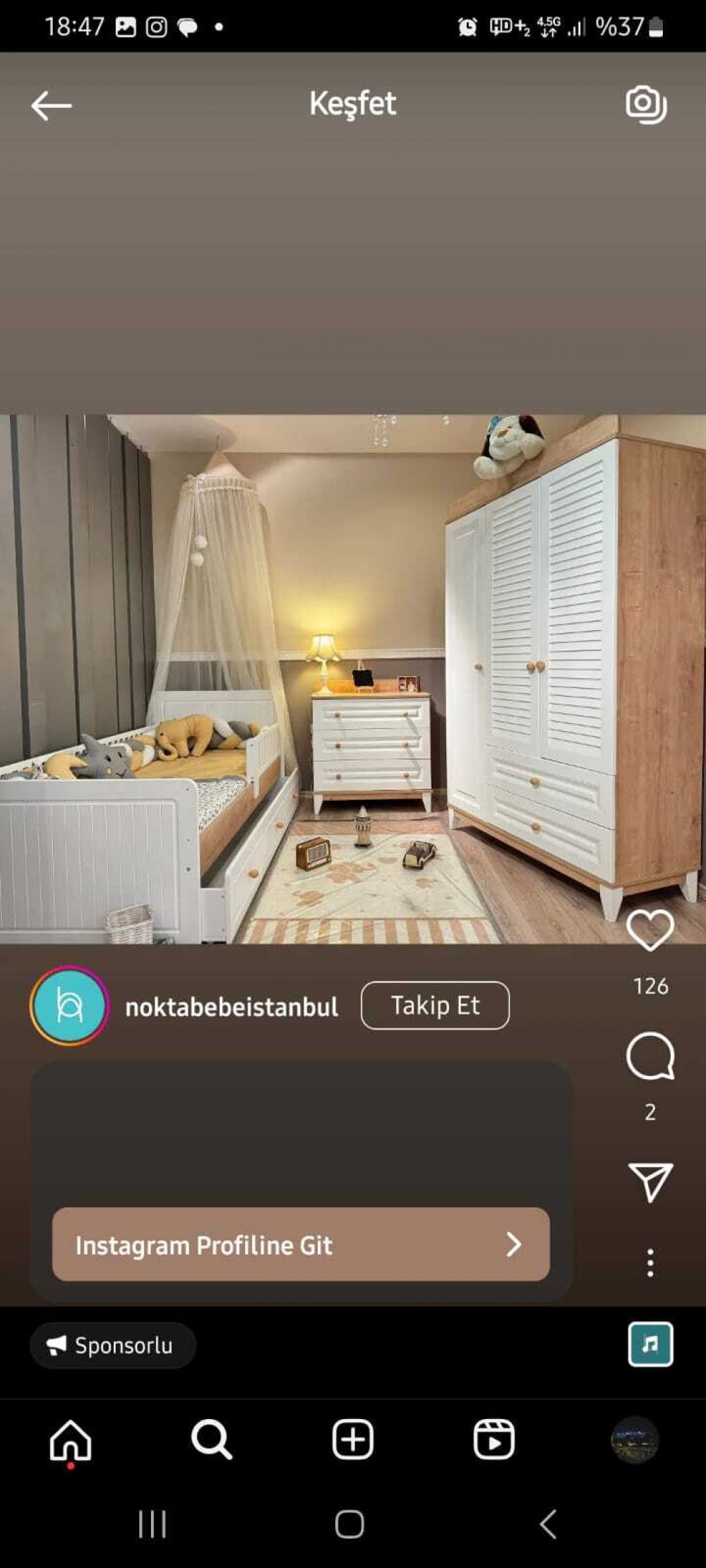Tap the Sponsorlu label chip
The height and width of the screenshot is (1568, 706).
[x=113, y=1346]
